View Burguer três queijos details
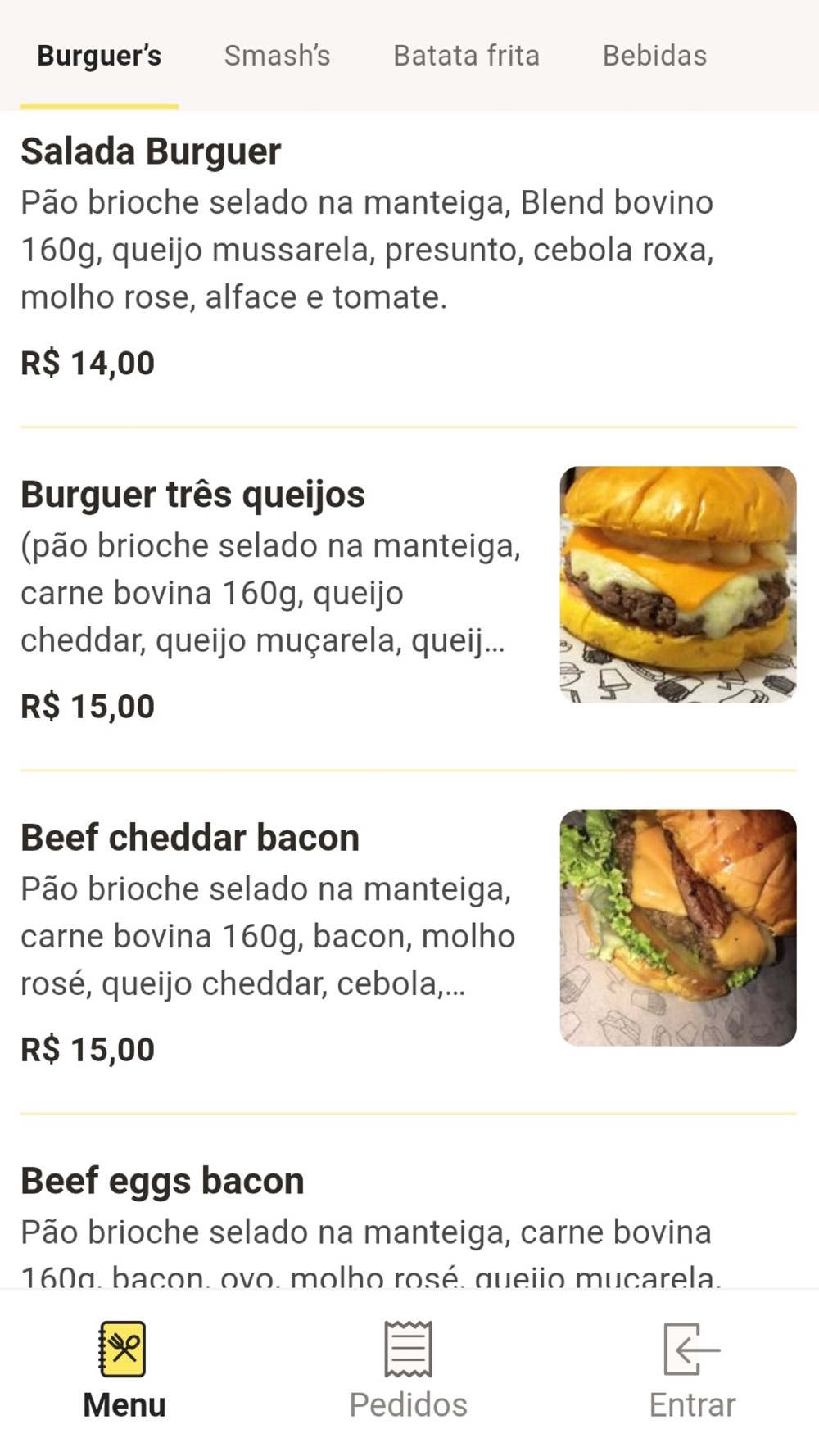This screenshot has height=1456, width=819. (x=409, y=599)
